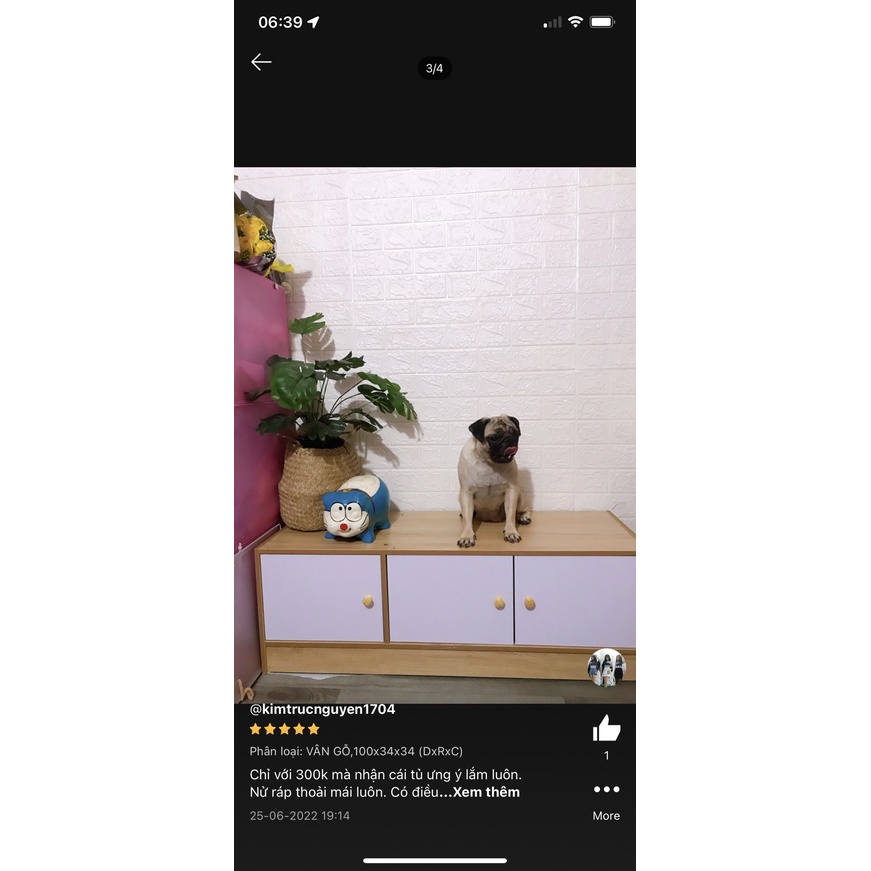Screen dimensions: 871x871
Task: Expand the review with Xem thêm
Action: coord(486,792)
